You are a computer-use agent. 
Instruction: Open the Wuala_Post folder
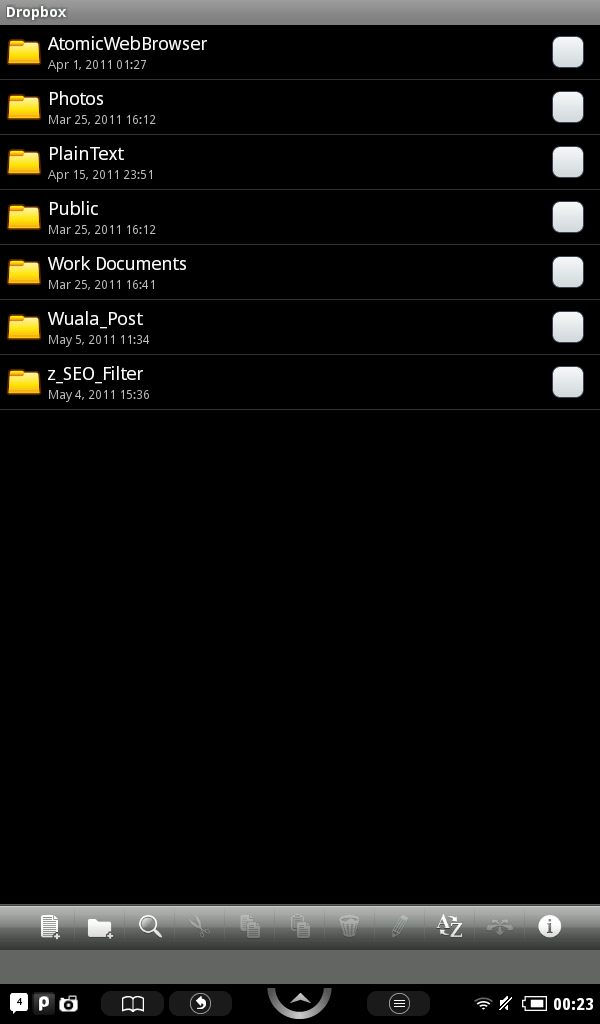(x=95, y=327)
